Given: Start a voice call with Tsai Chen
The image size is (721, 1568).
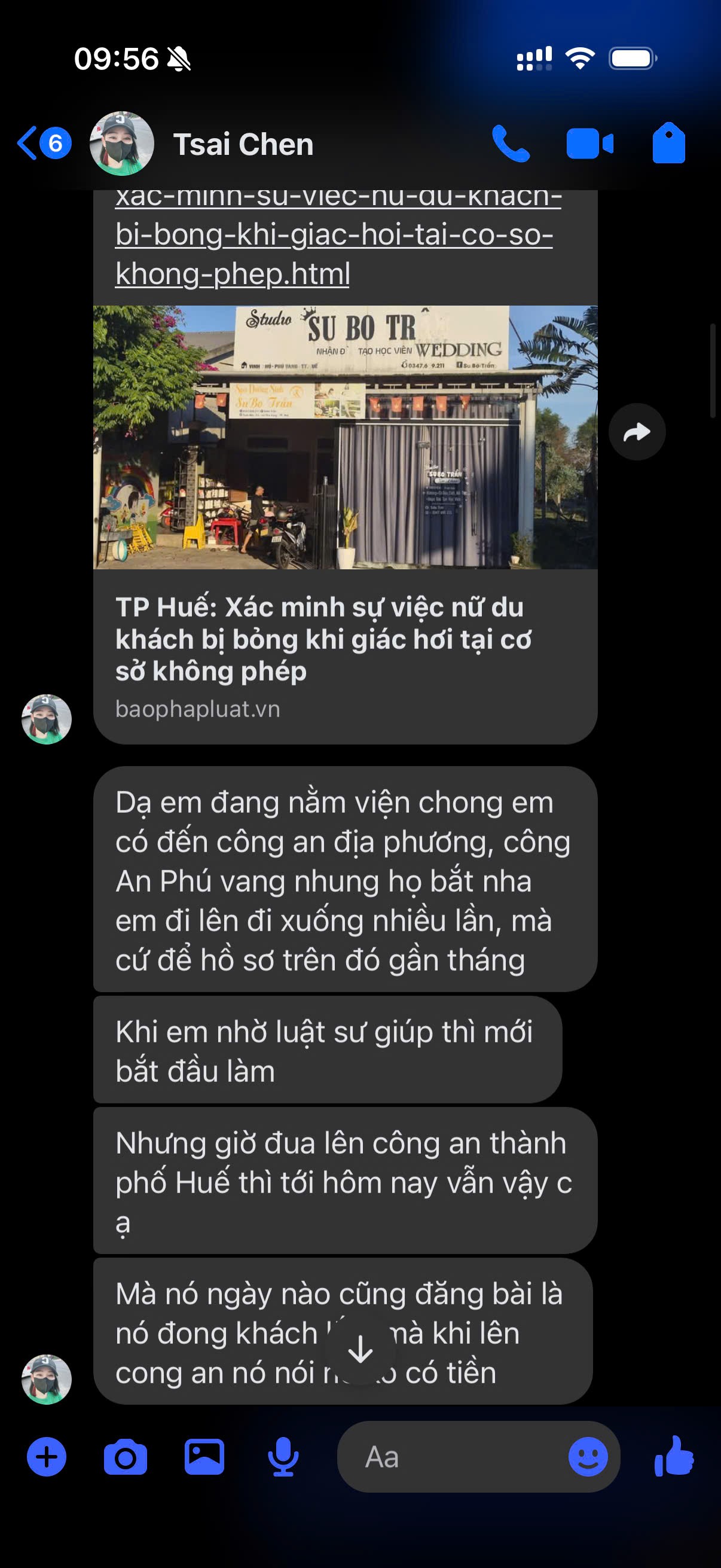Looking at the screenshot, I should point(511,144).
